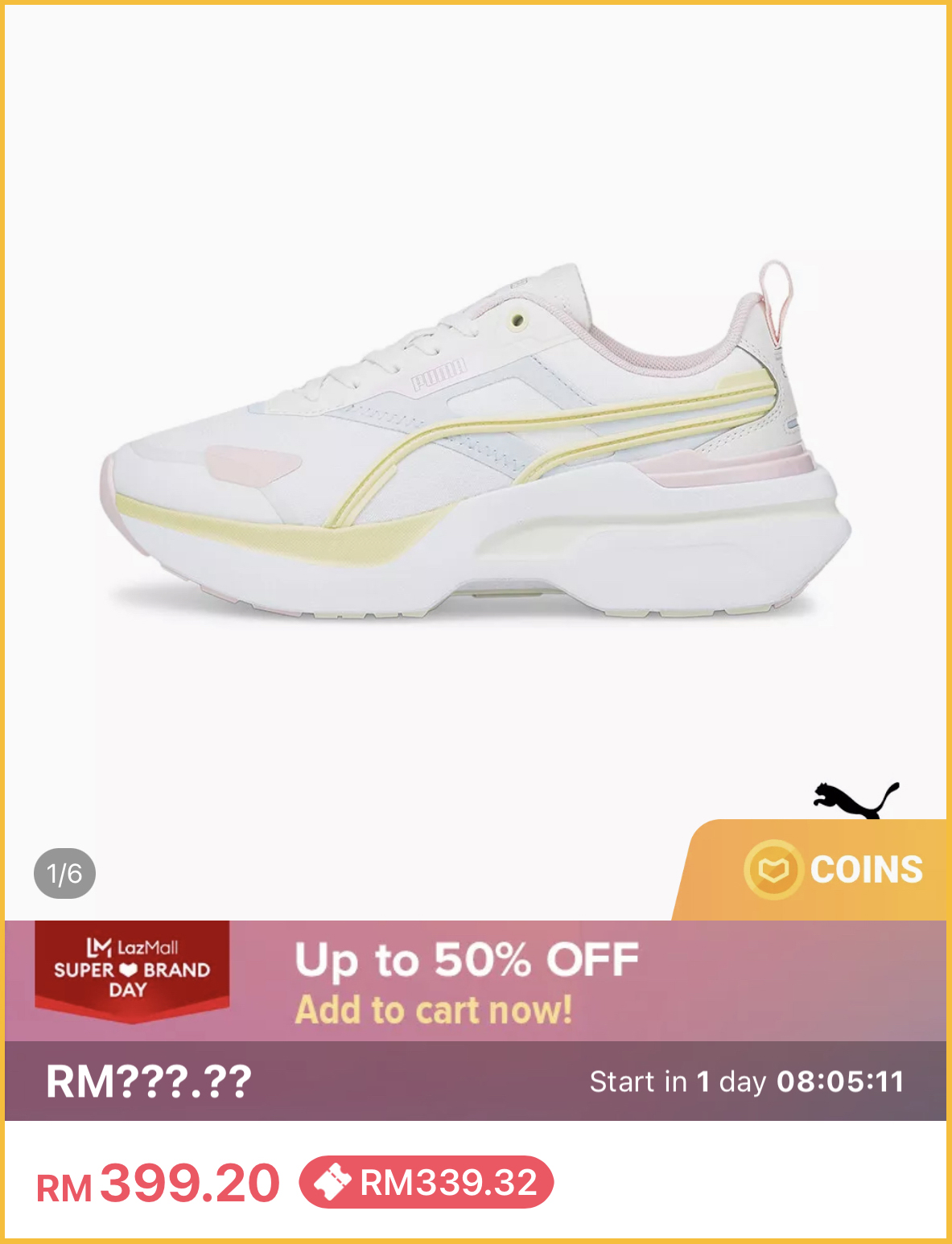Screen dimensions: 952x1244
Task: Open the Super Brand Day promo banner
Action: click(475, 982)
